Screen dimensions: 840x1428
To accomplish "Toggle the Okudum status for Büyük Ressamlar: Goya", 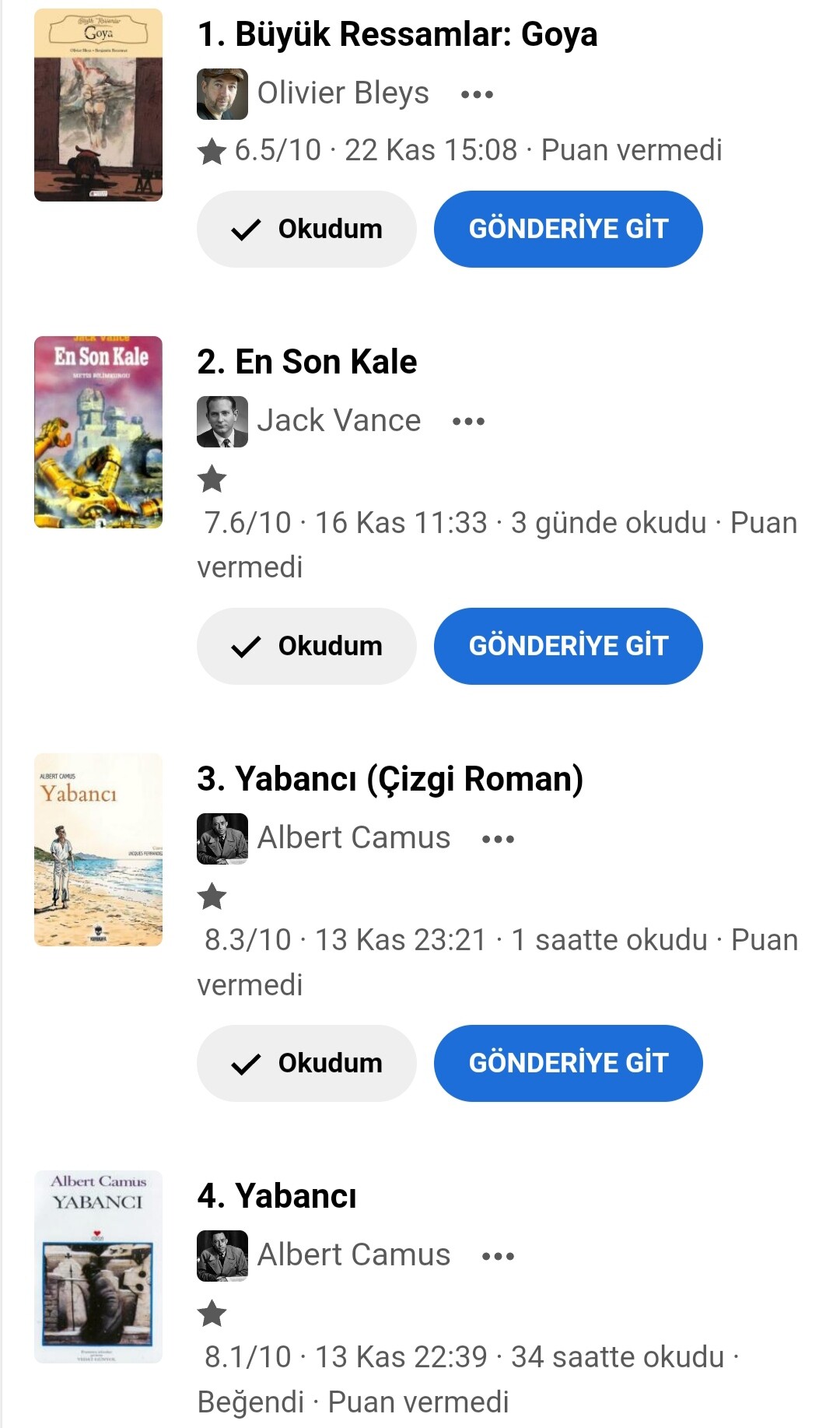I will pos(306,229).
